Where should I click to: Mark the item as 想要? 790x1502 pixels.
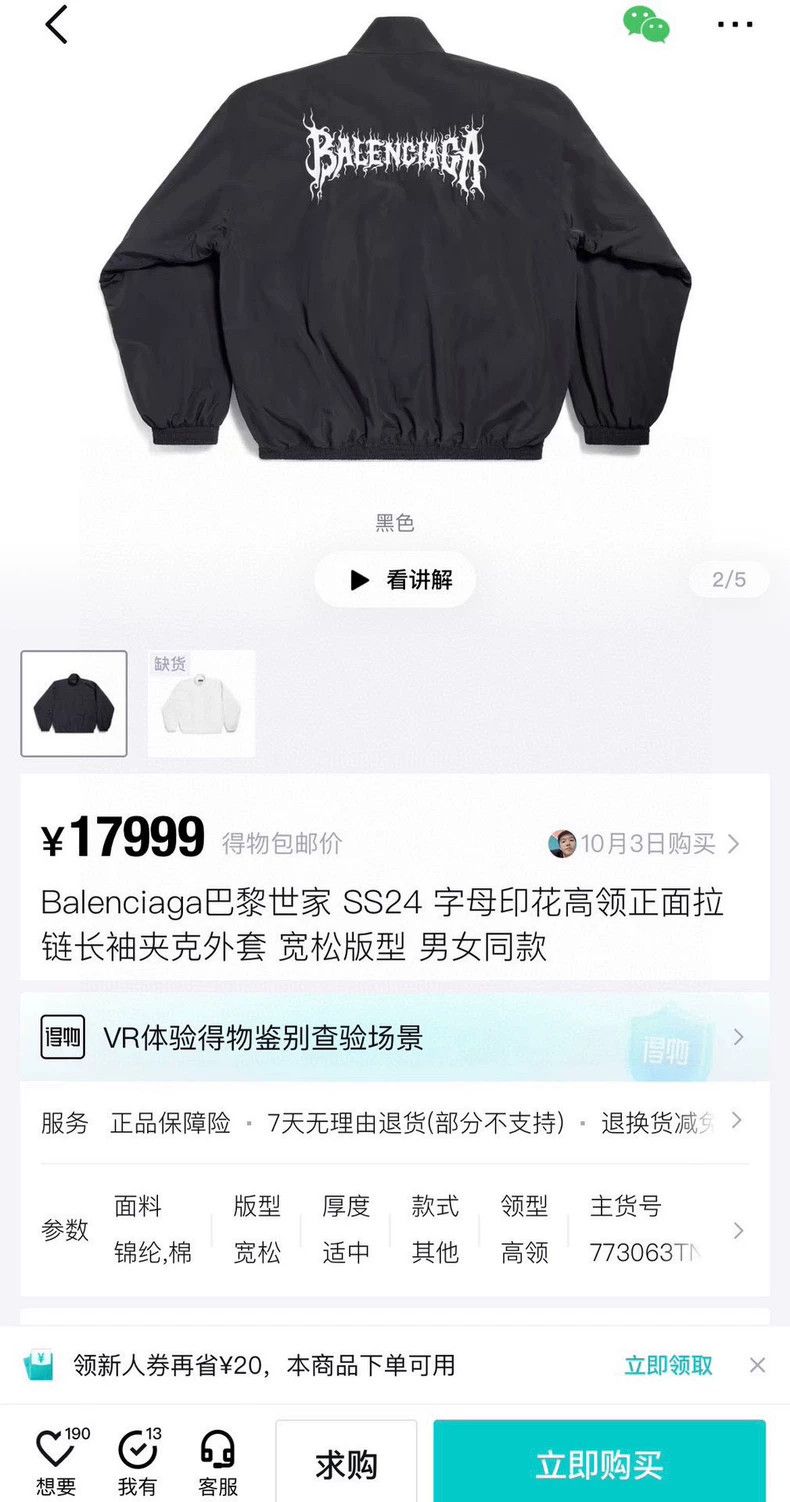58,1461
